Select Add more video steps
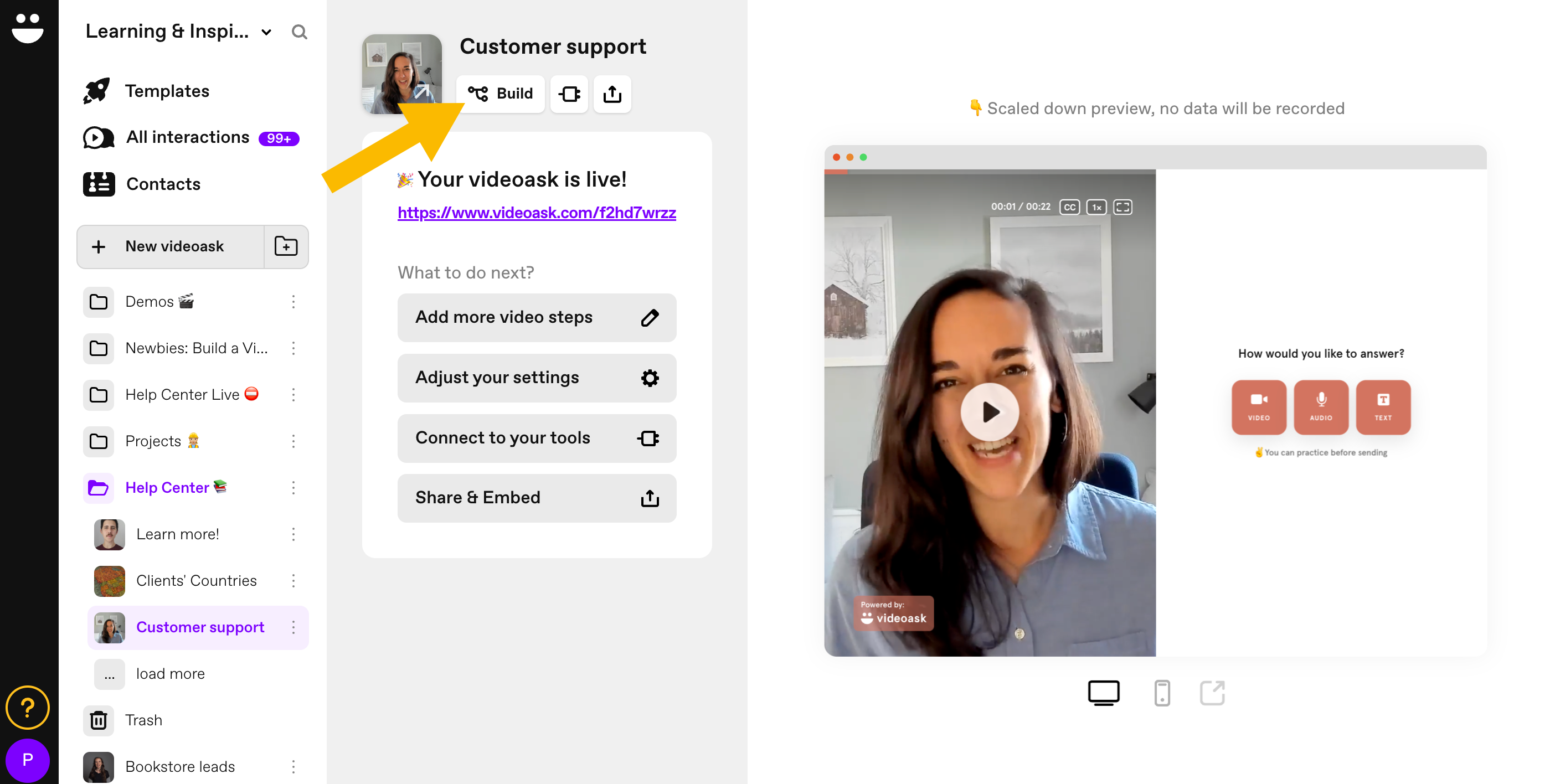 [x=536, y=317]
